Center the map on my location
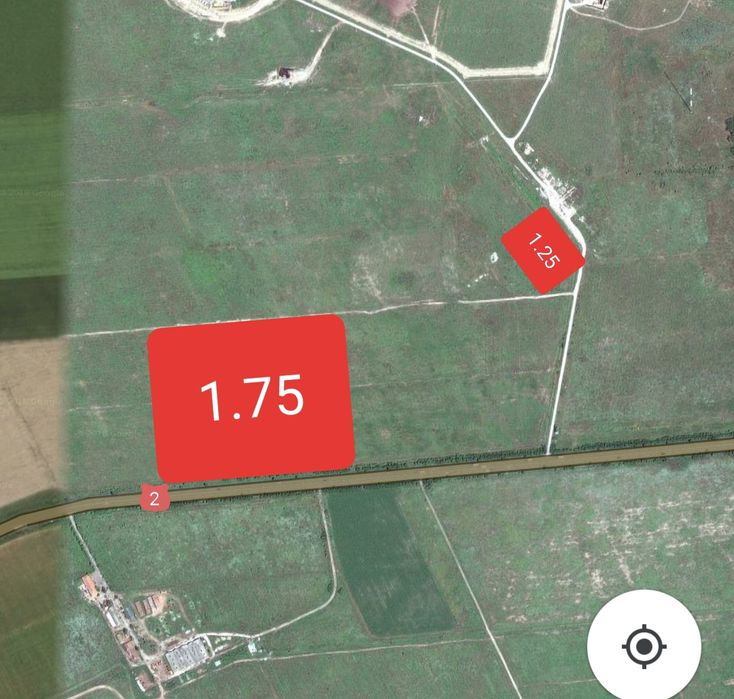This screenshot has height=699, width=734. (x=644, y=646)
